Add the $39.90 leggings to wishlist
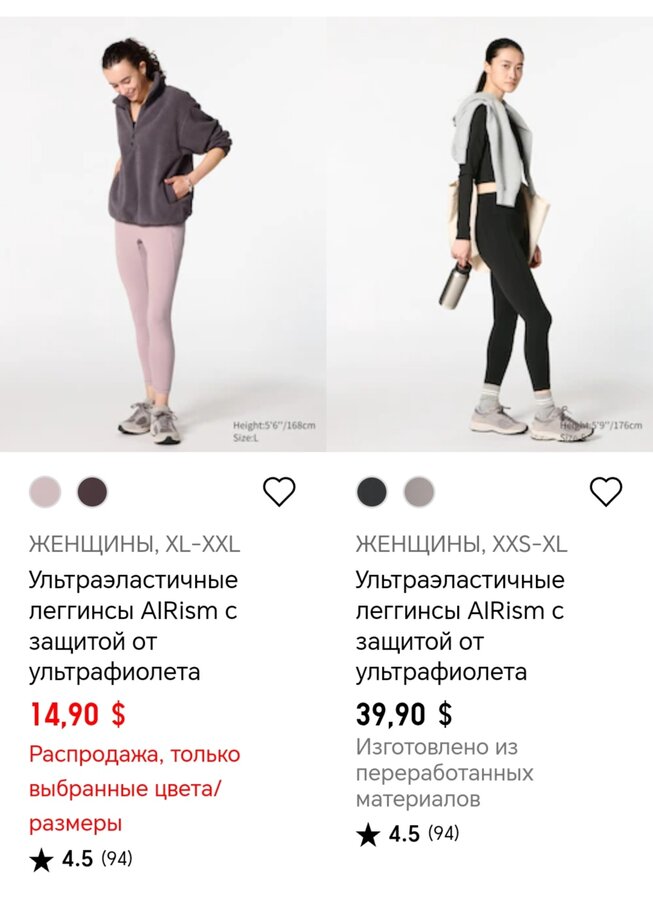The width and height of the screenshot is (653, 900). pos(606,491)
